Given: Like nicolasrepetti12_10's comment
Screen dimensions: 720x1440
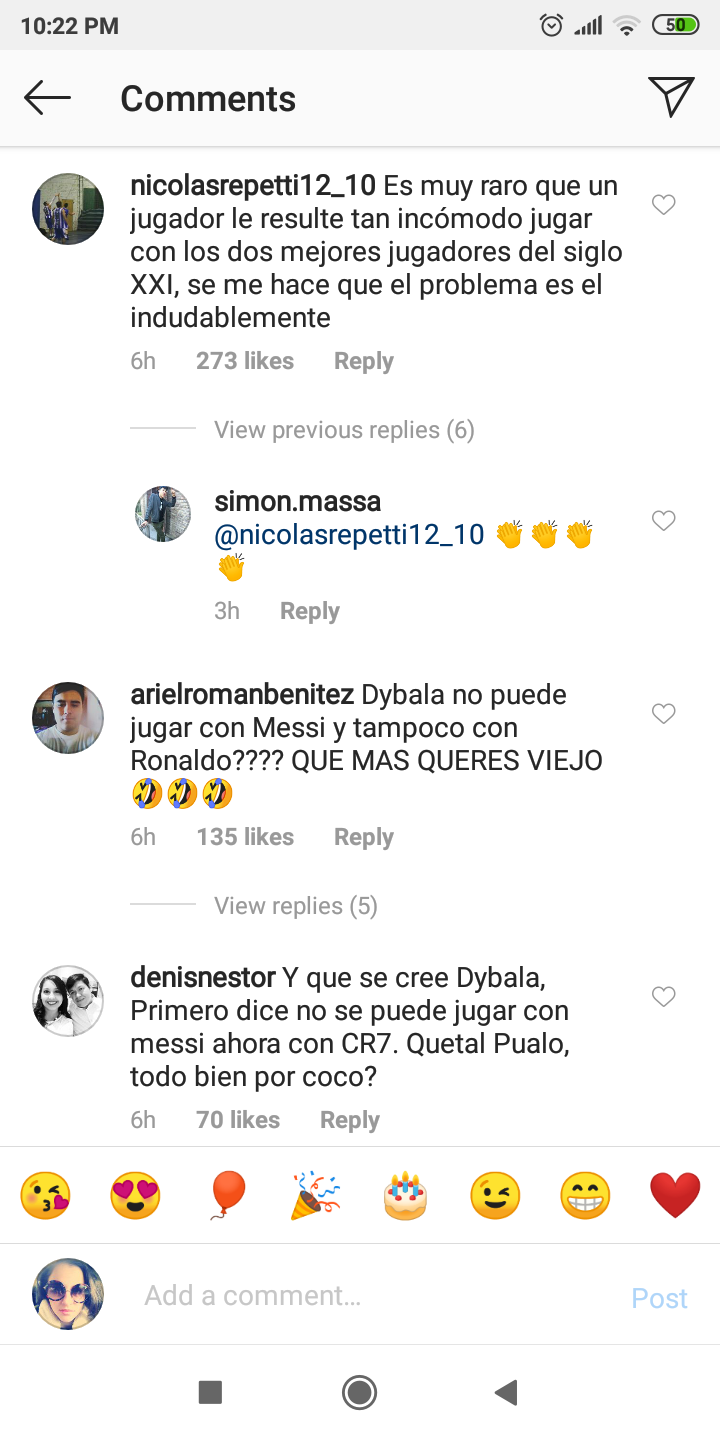Looking at the screenshot, I should (663, 205).
